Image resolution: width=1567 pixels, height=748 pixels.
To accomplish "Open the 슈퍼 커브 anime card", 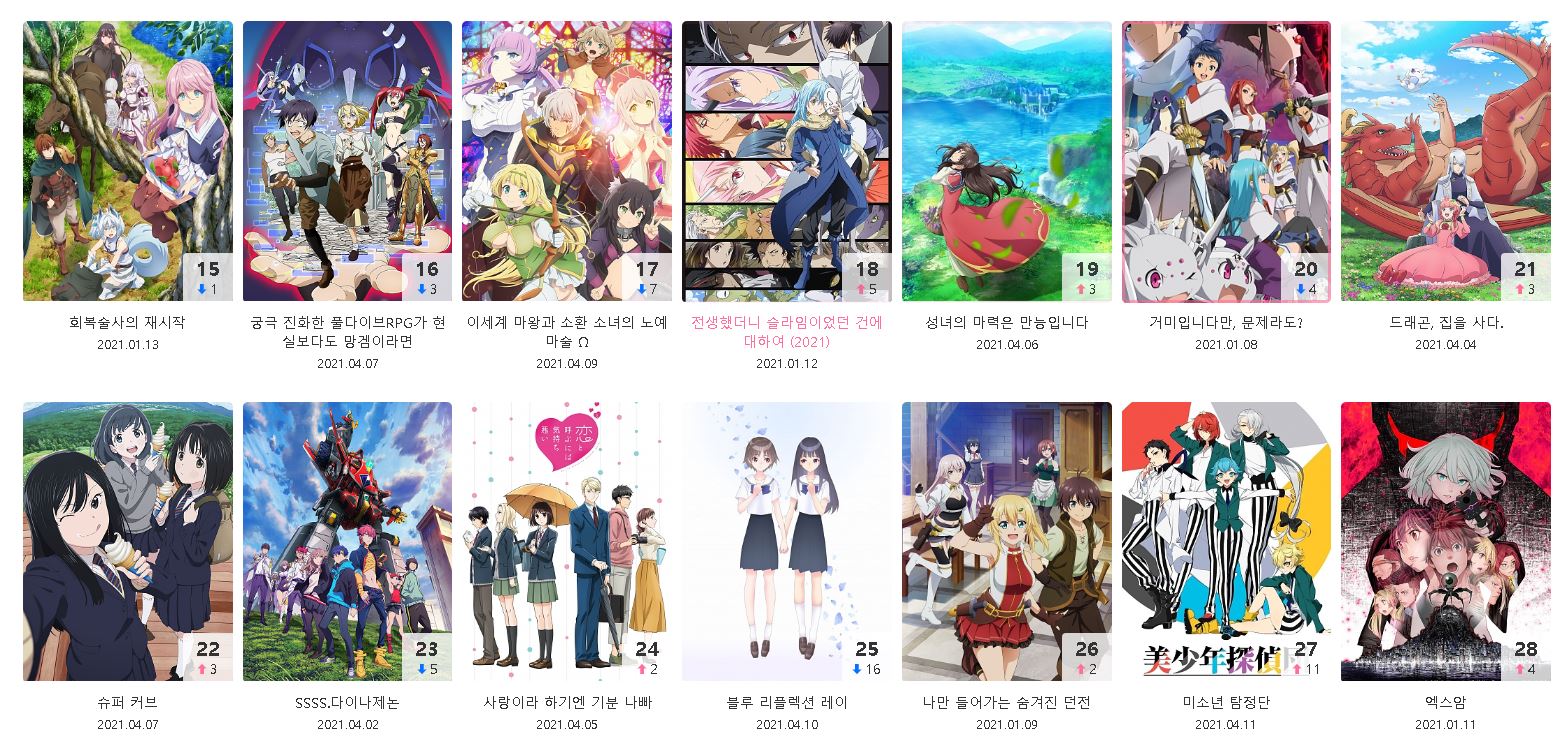I will click(x=127, y=541).
